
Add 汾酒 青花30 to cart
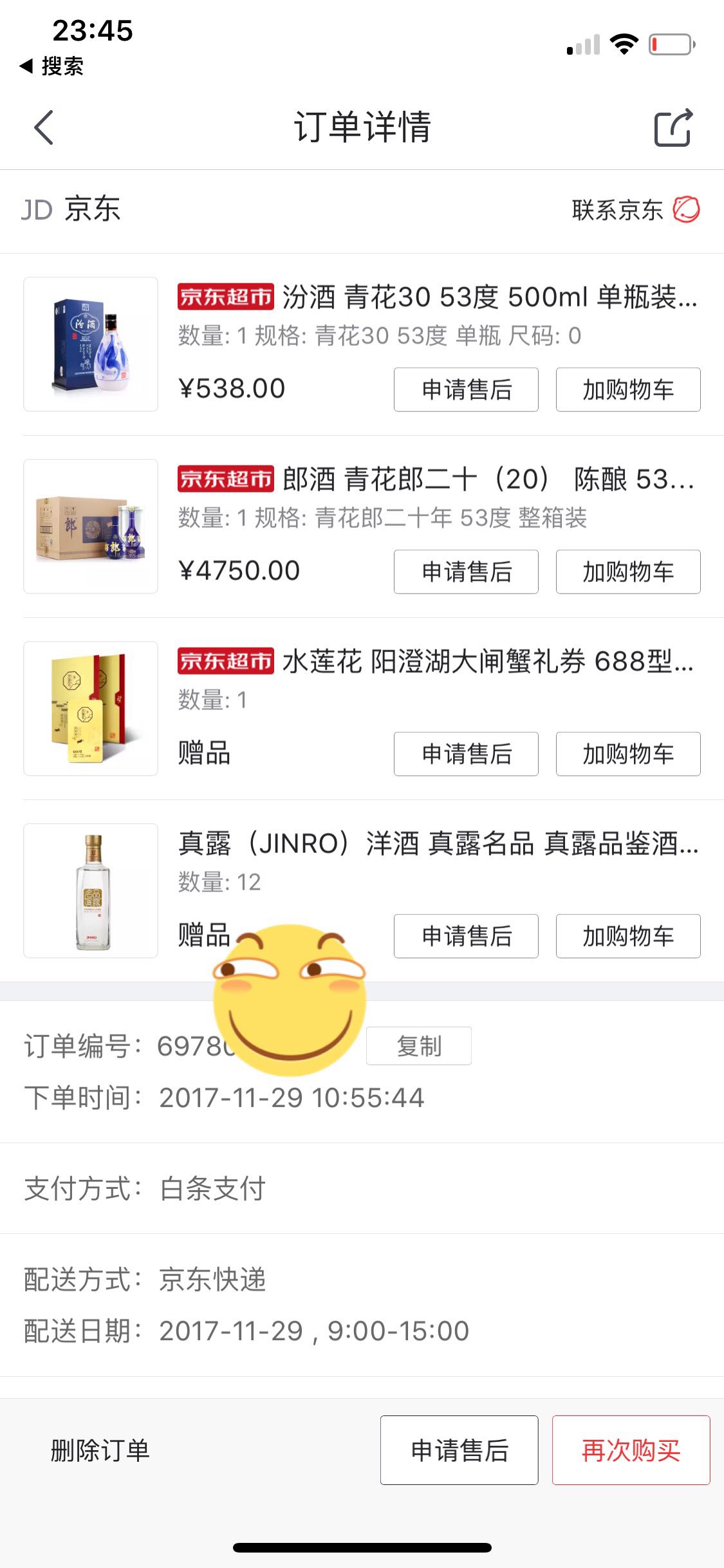click(x=627, y=389)
